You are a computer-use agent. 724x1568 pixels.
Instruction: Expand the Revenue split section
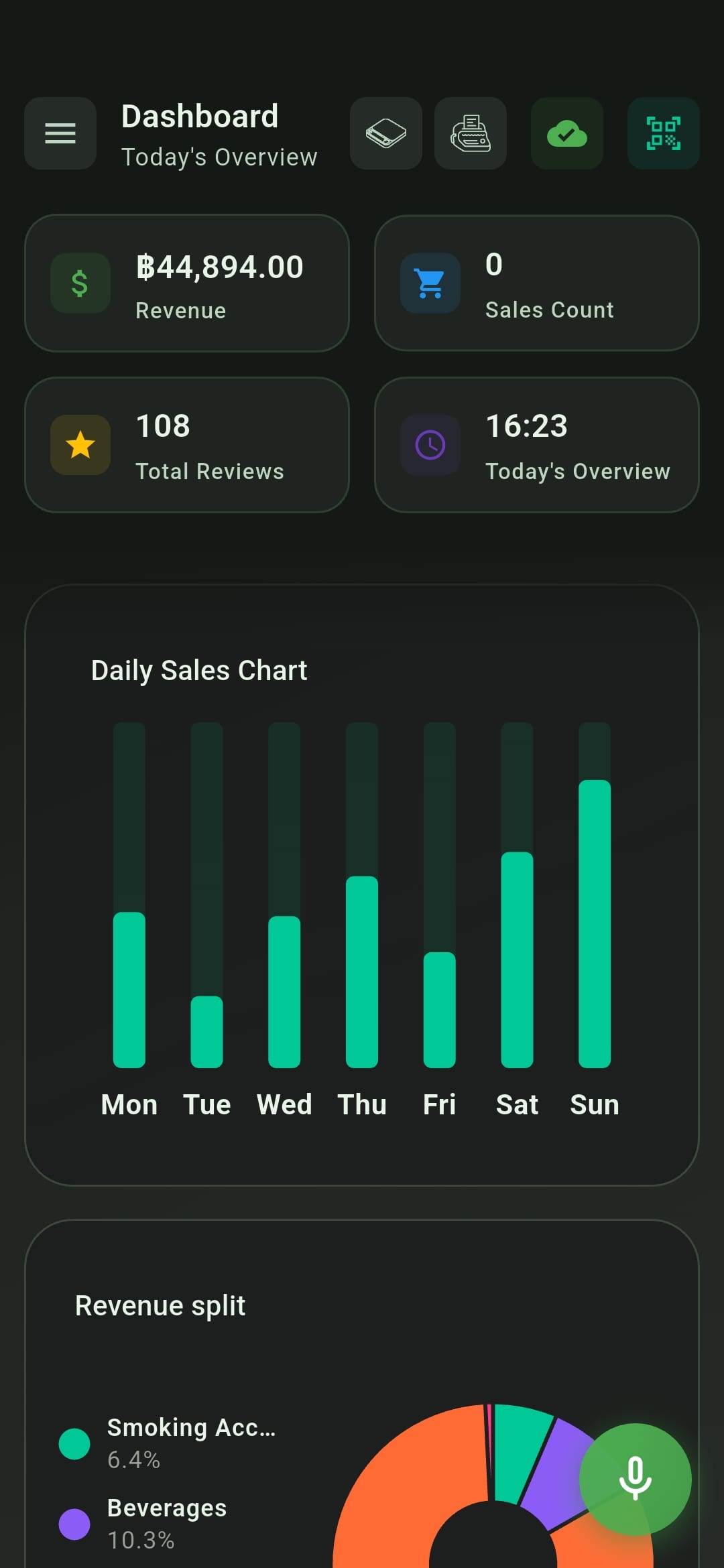(160, 1305)
